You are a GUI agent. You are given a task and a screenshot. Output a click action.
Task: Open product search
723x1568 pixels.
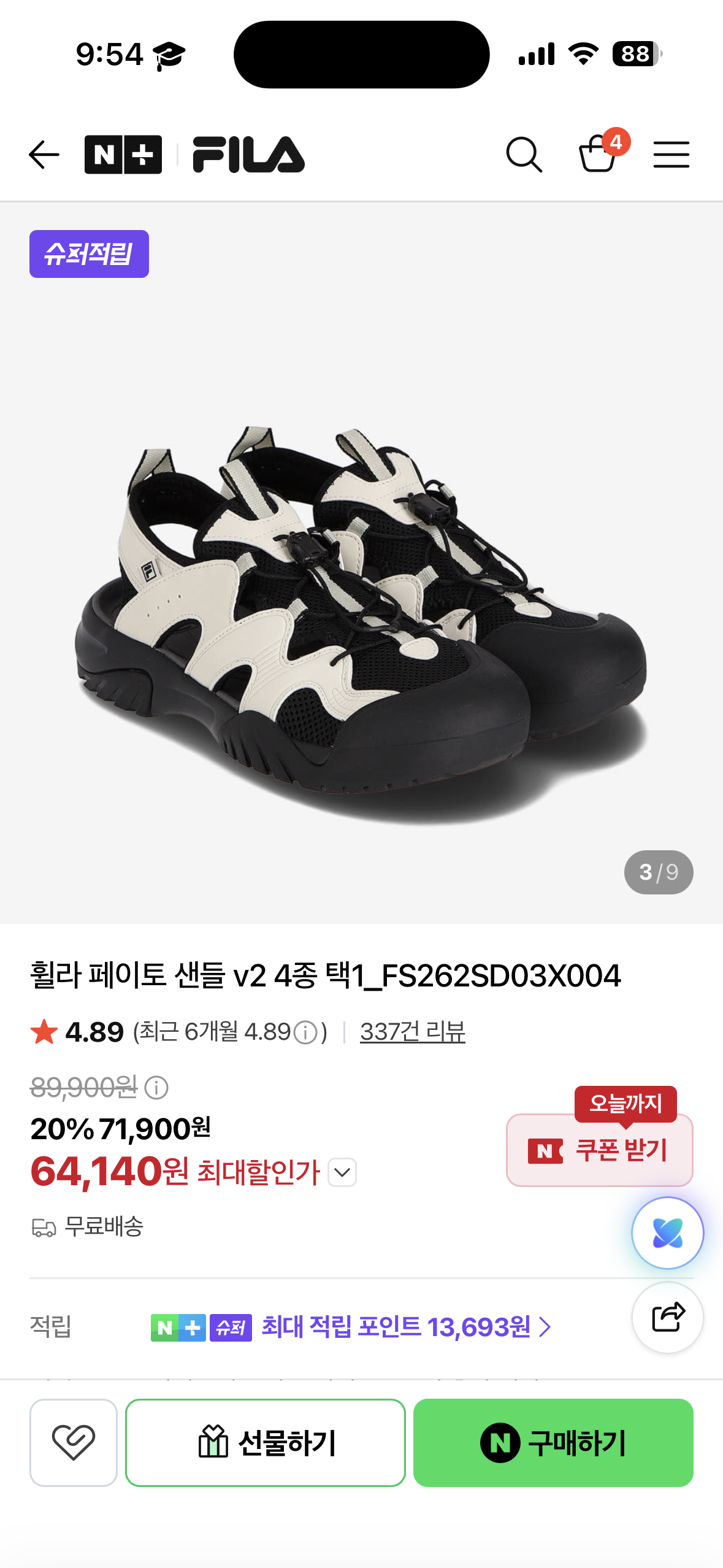tap(524, 155)
